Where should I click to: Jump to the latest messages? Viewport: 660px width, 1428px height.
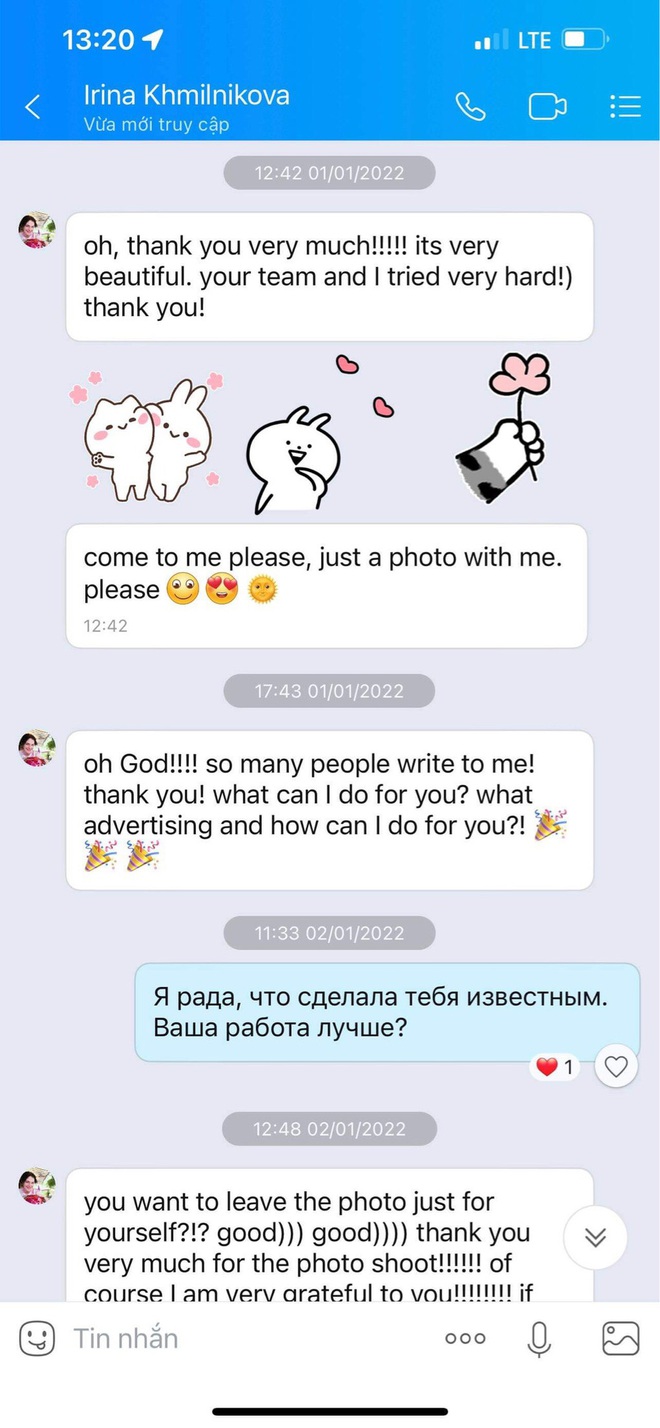tap(595, 1238)
